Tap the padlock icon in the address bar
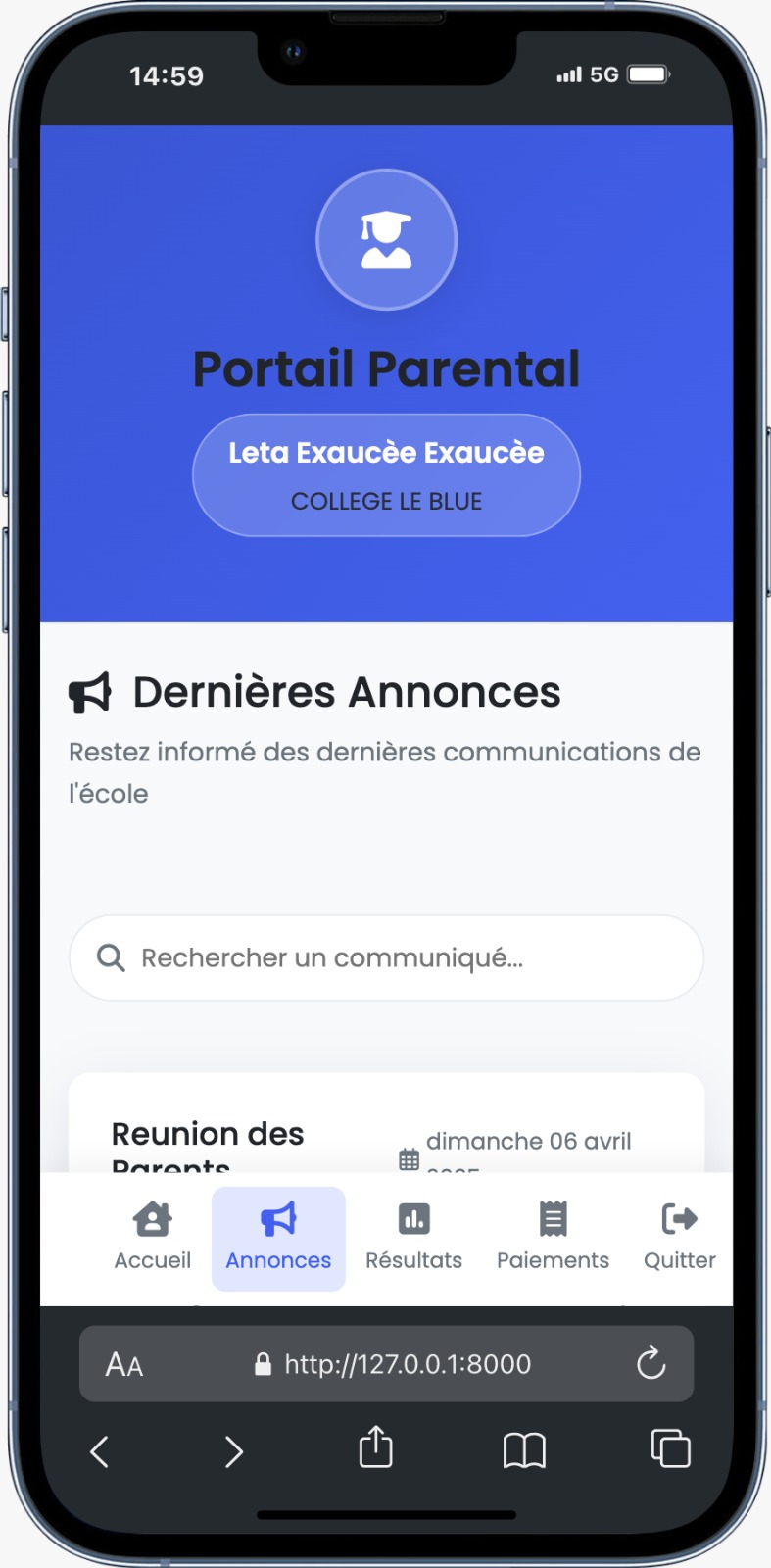The height and width of the screenshot is (1568, 771). click(x=263, y=1364)
